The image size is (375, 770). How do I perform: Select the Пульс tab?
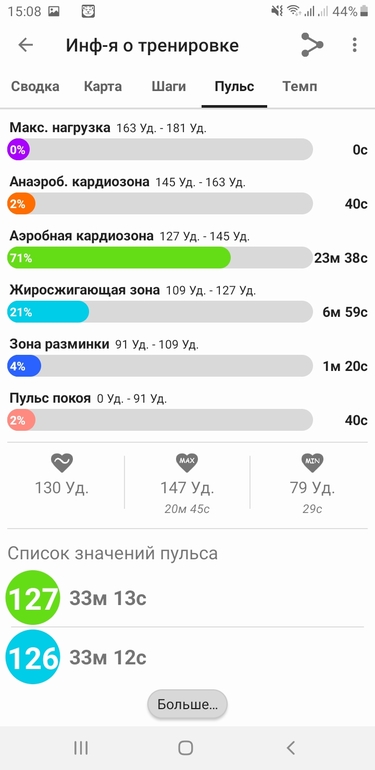pos(234,87)
